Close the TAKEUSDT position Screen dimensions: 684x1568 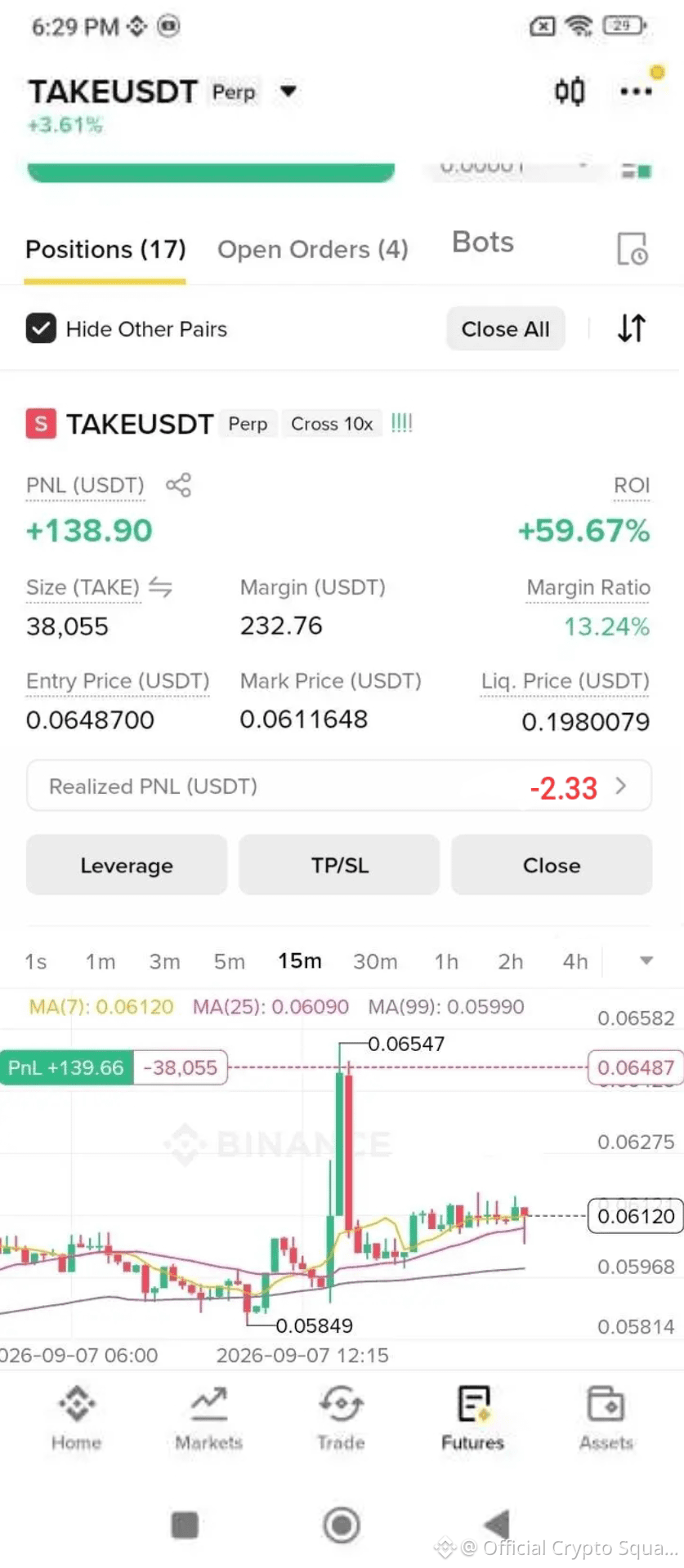point(552,865)
